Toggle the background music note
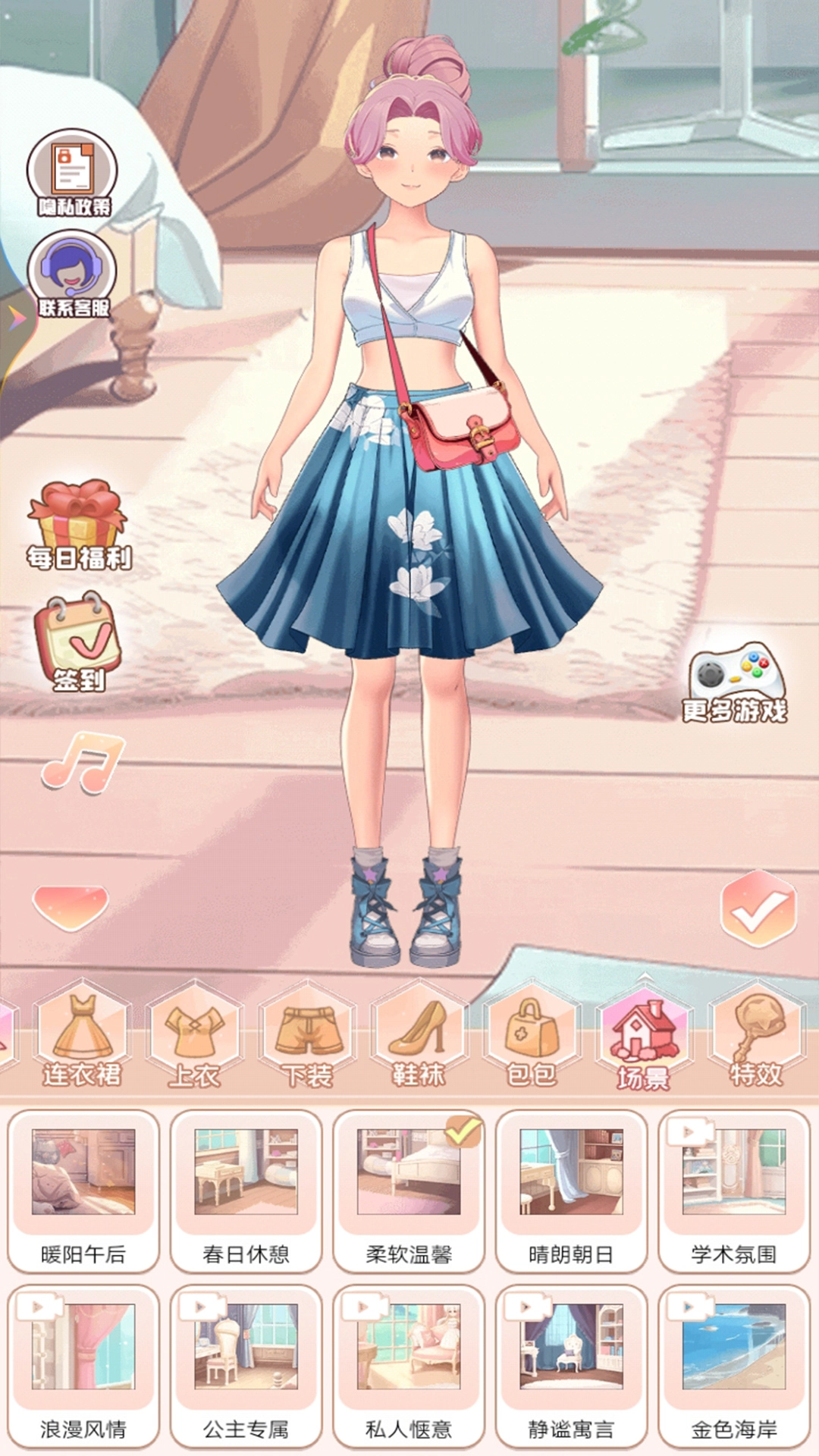 tap(82, 762)
